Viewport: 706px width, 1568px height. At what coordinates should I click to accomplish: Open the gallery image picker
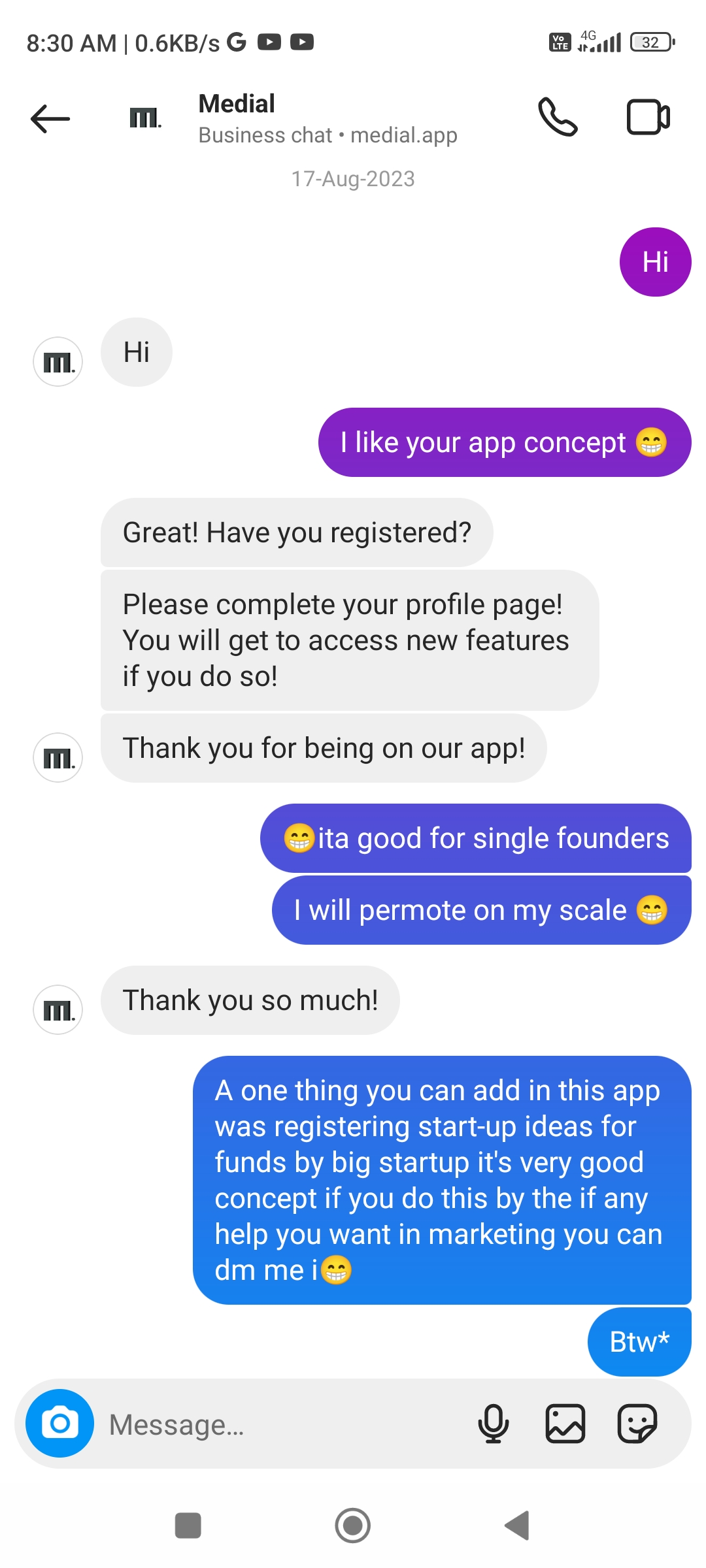[x=565, y=1423]
